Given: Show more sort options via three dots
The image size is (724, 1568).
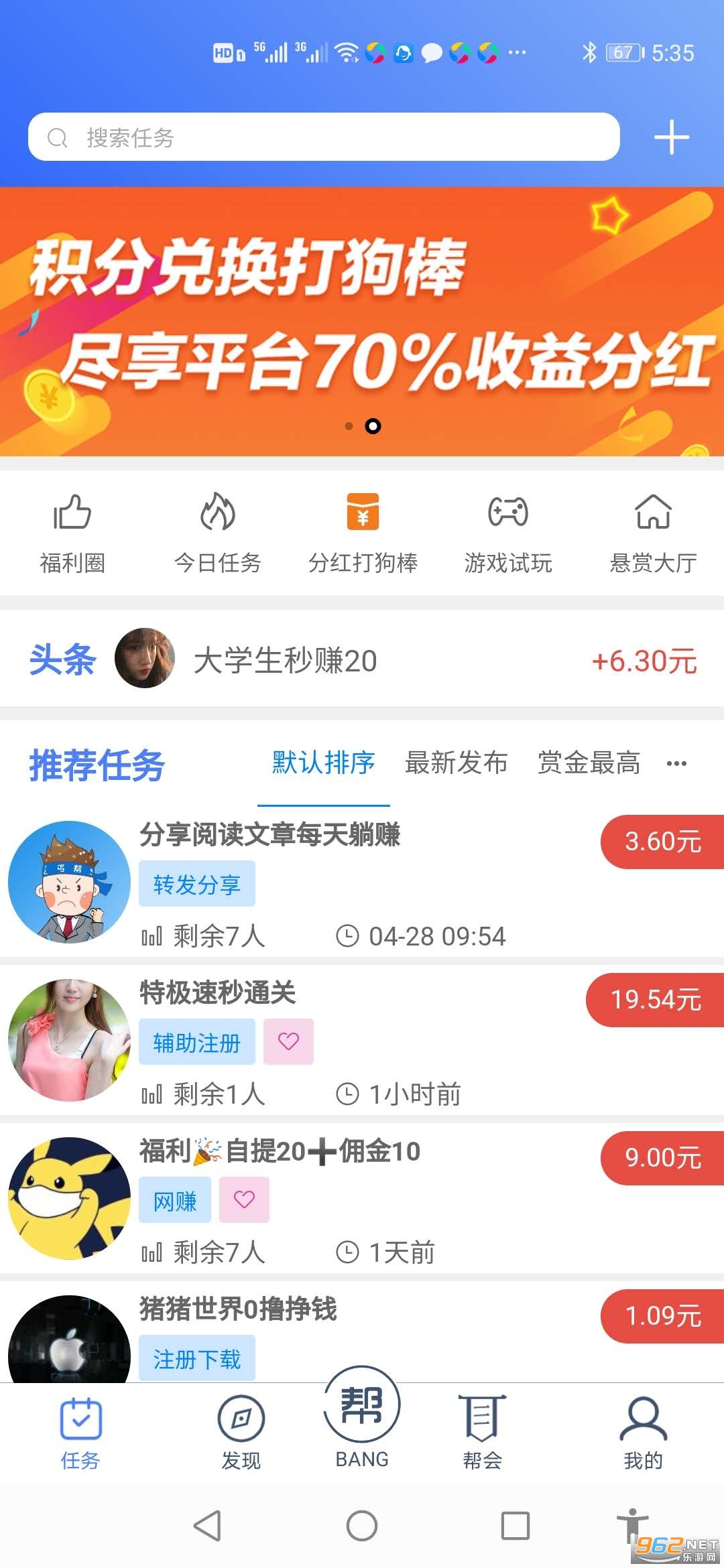Looking at the screenshot, I should (x=676, y=764).
